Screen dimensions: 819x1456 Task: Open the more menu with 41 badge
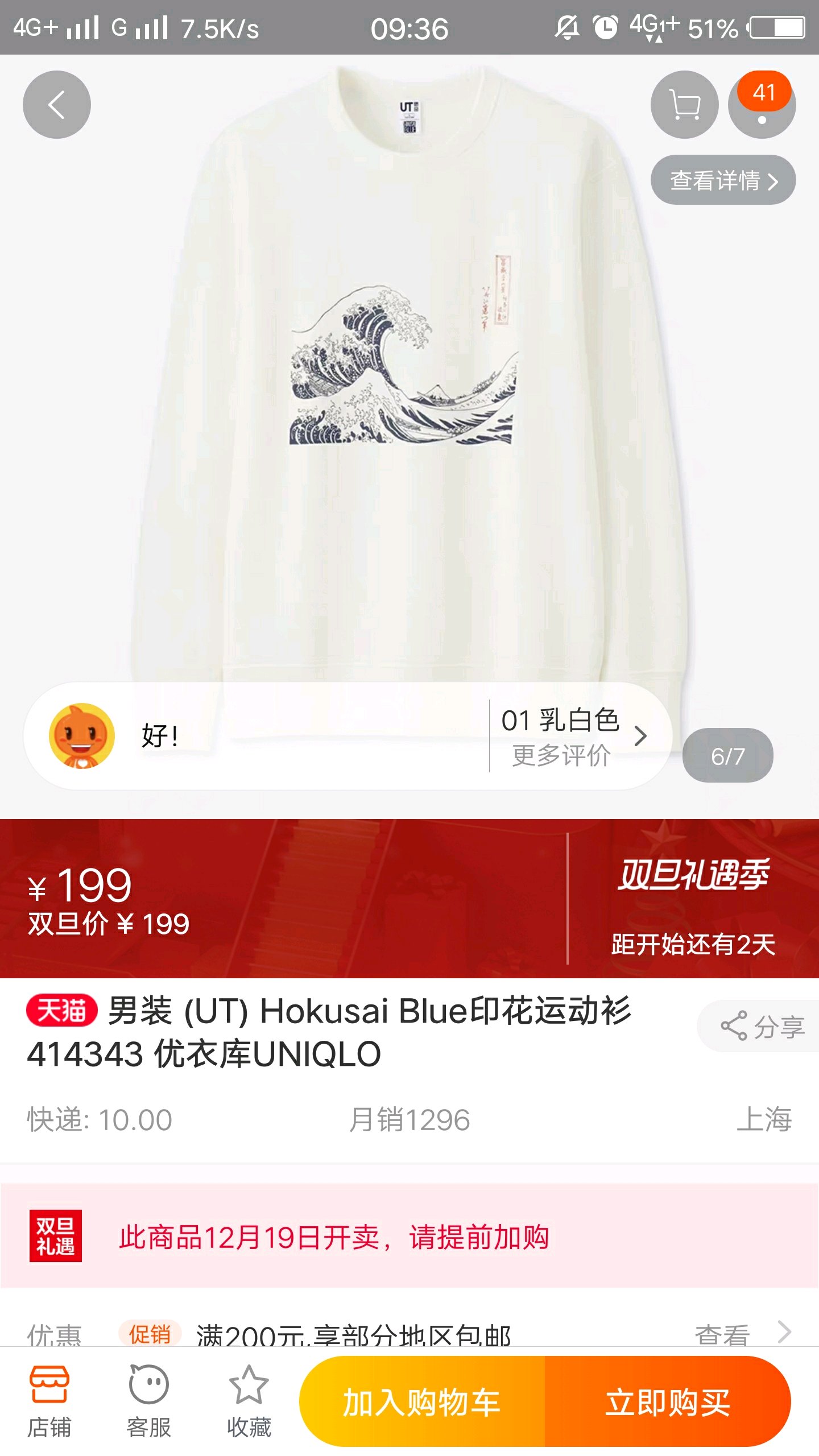point(762,105)
